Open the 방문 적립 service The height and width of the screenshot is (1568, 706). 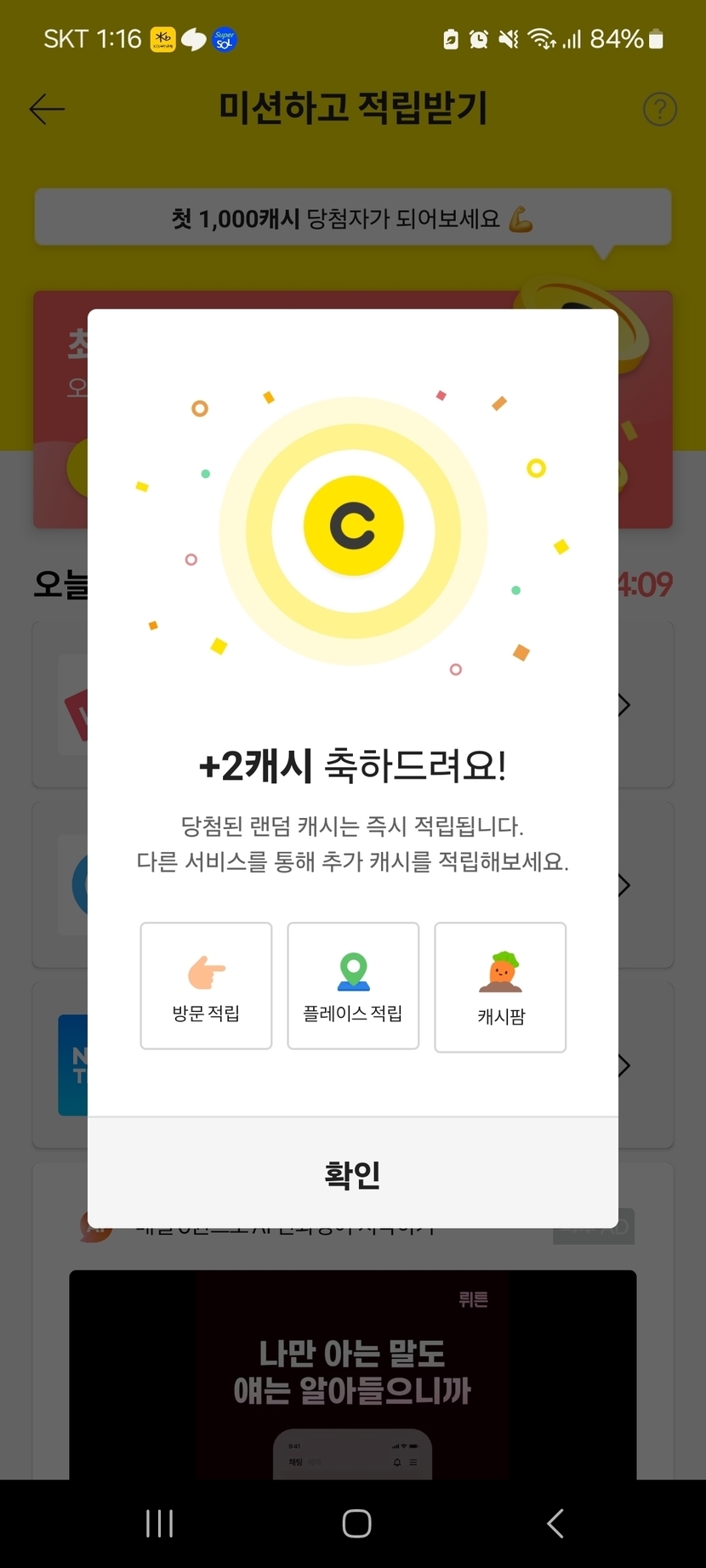pos(206,986)
